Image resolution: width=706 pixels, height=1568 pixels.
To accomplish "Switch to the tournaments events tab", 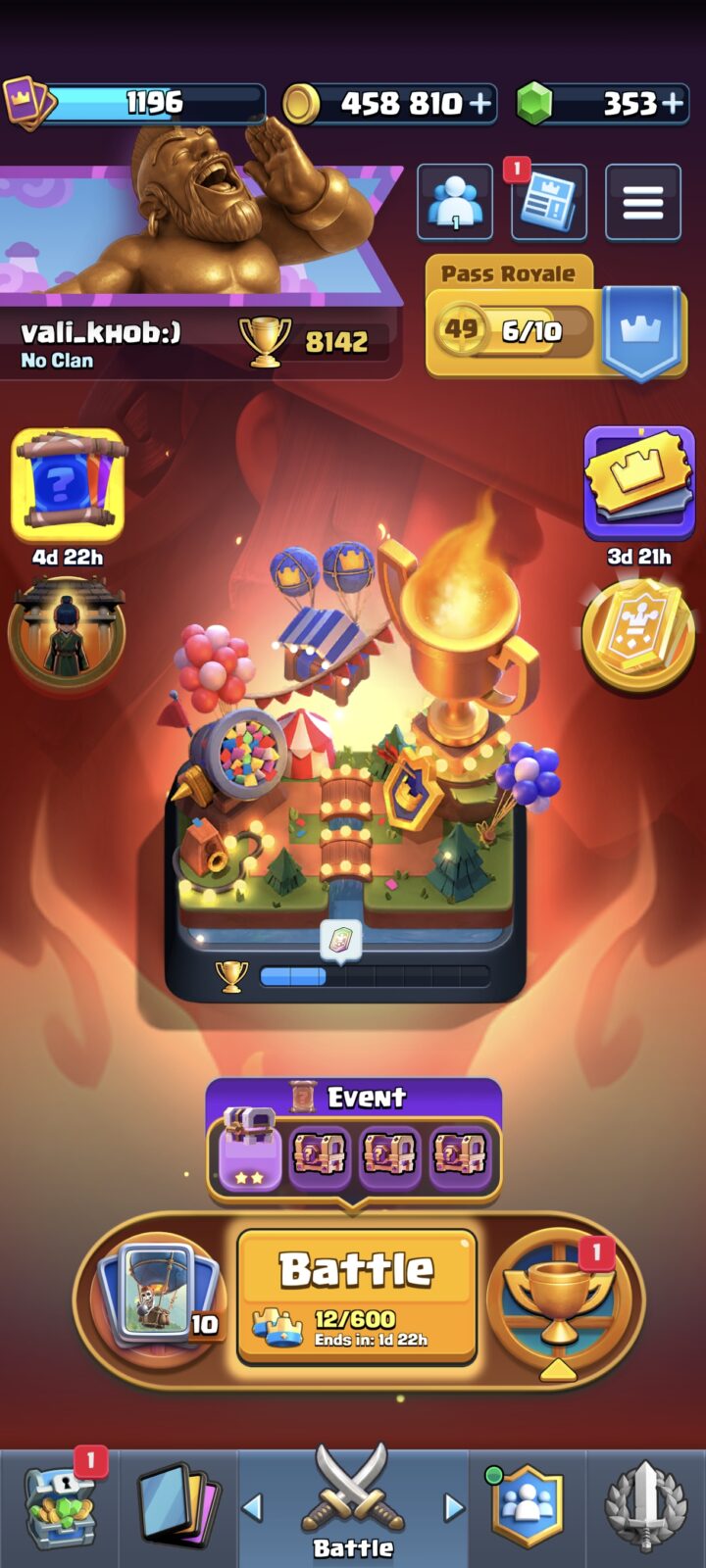I will coord(645,1506).
